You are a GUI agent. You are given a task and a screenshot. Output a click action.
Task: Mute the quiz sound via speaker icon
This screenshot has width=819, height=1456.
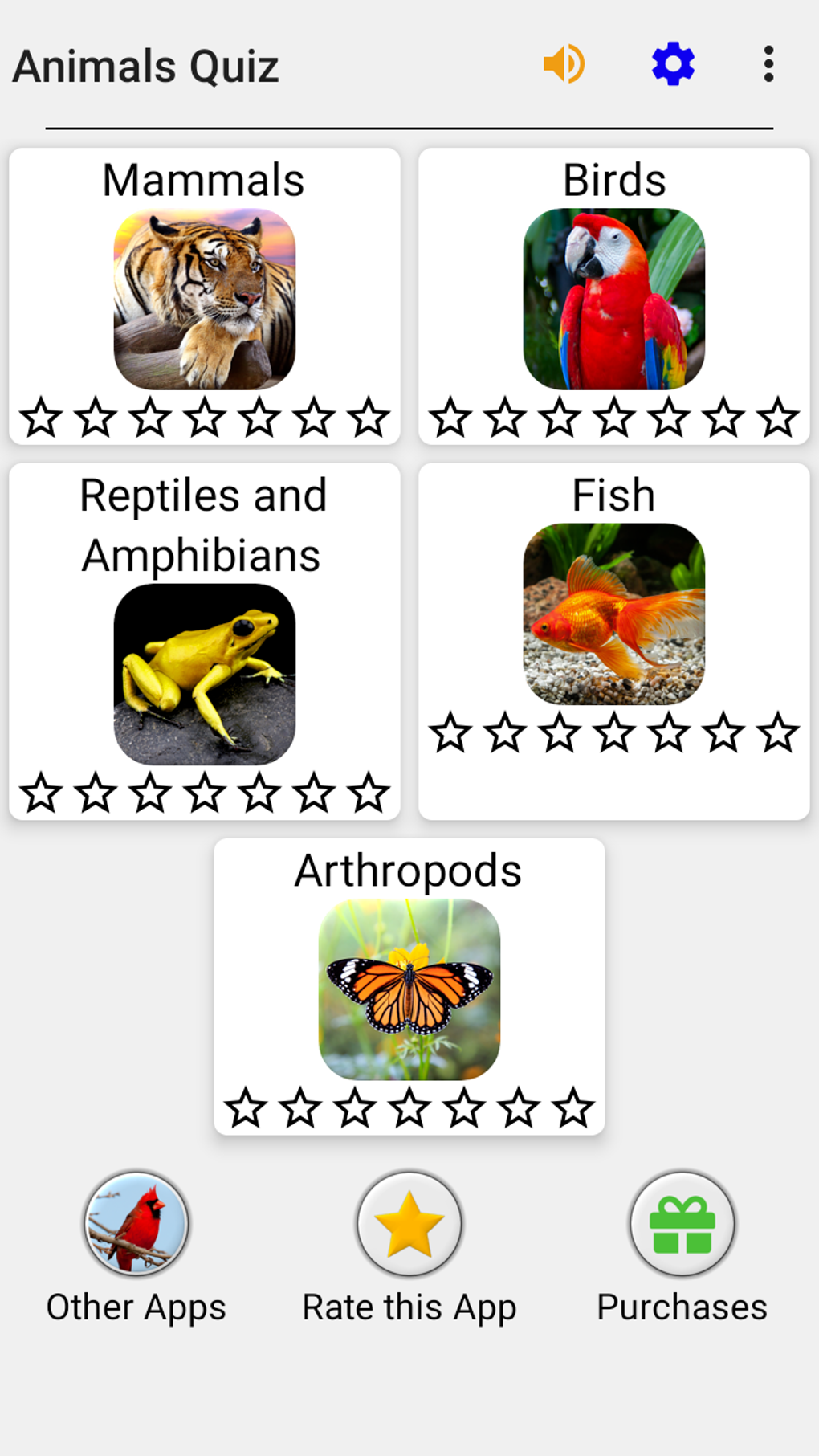click(x=563, y=64)
